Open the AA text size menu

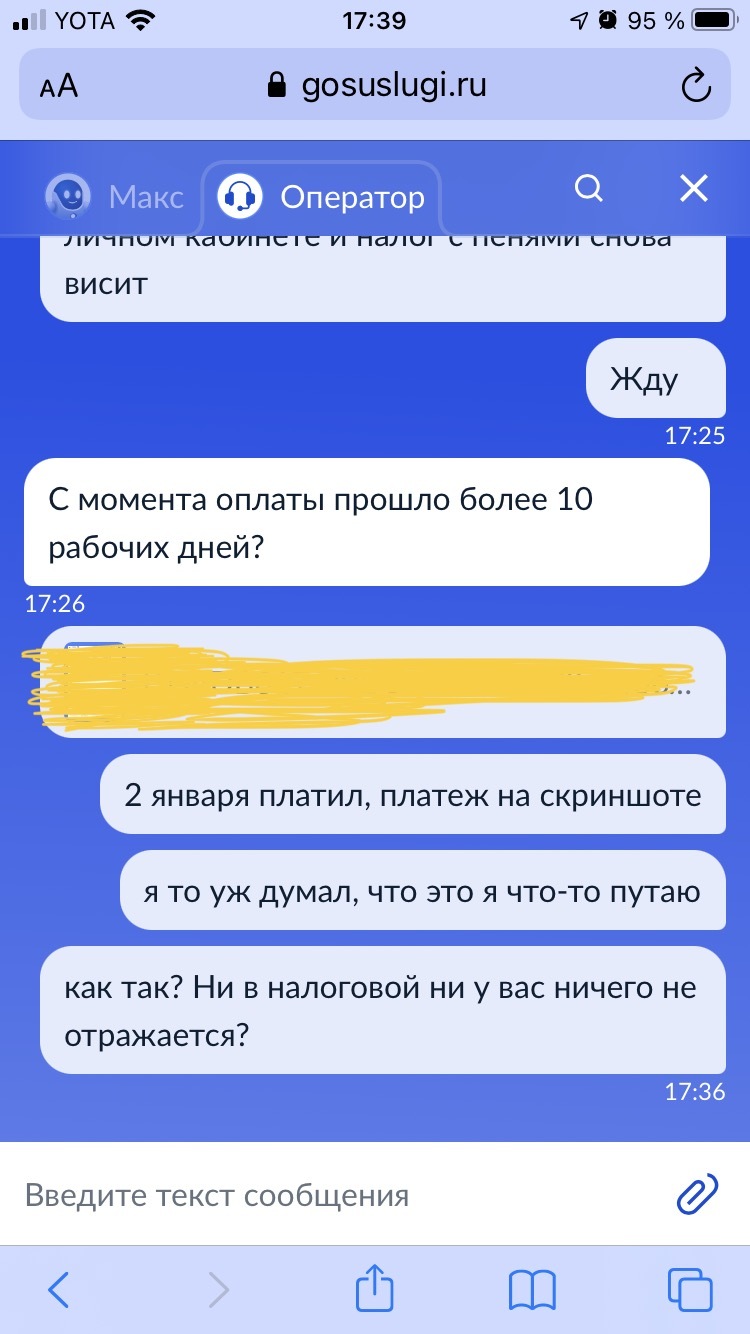59,86
